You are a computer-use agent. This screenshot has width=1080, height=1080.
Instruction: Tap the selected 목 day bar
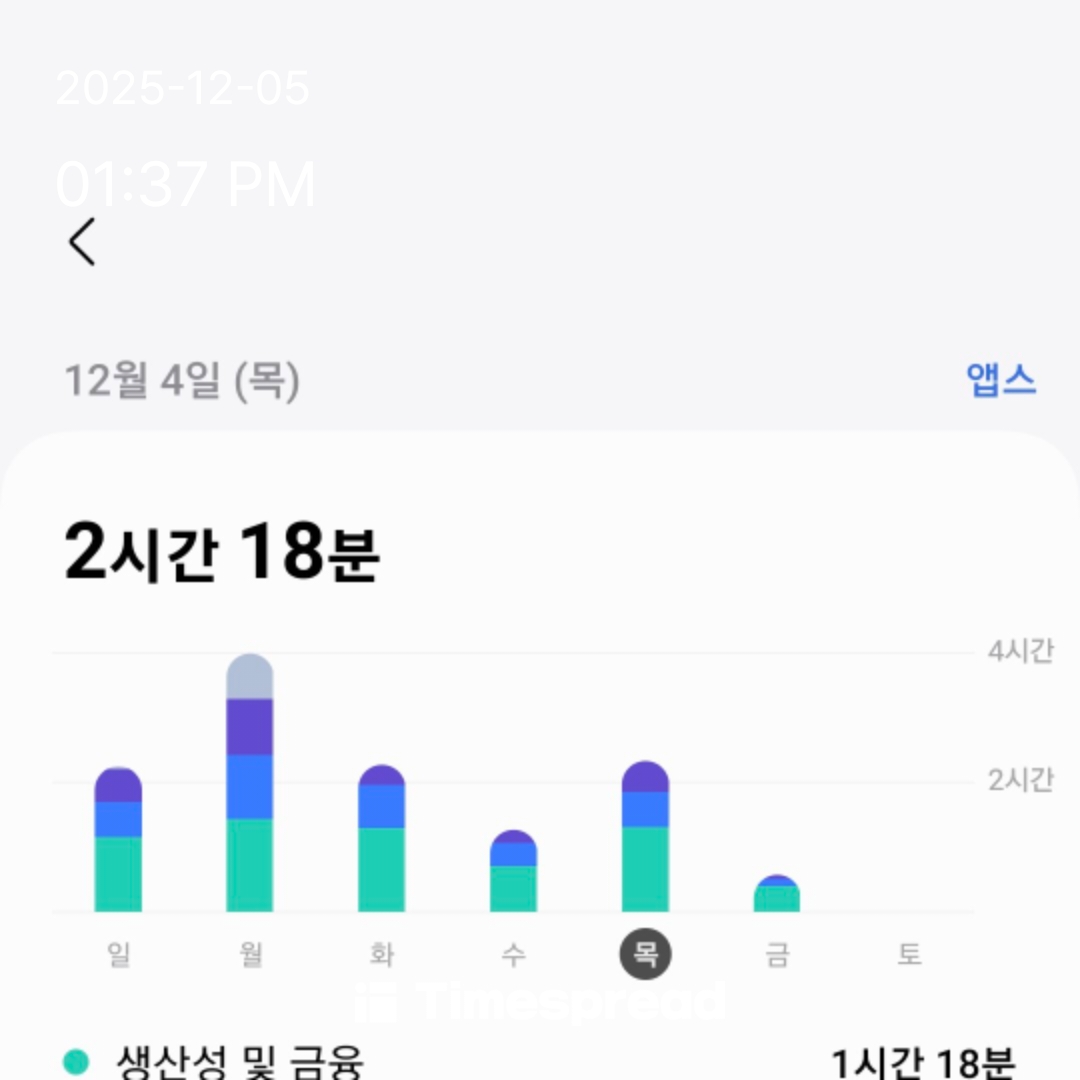click(x=645, y=838)
